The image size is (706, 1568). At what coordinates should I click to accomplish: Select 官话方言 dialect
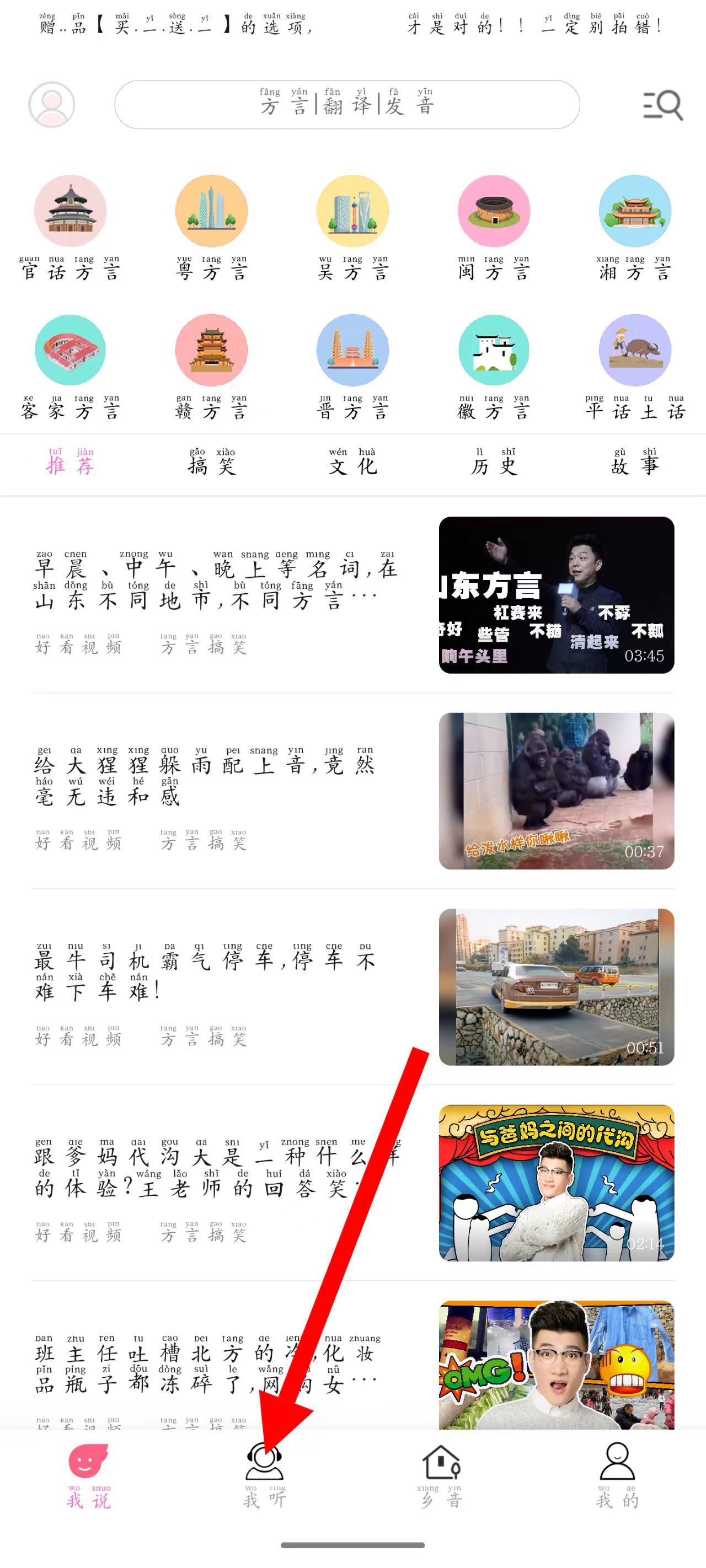pyautogui.click(x=70, y=227)
